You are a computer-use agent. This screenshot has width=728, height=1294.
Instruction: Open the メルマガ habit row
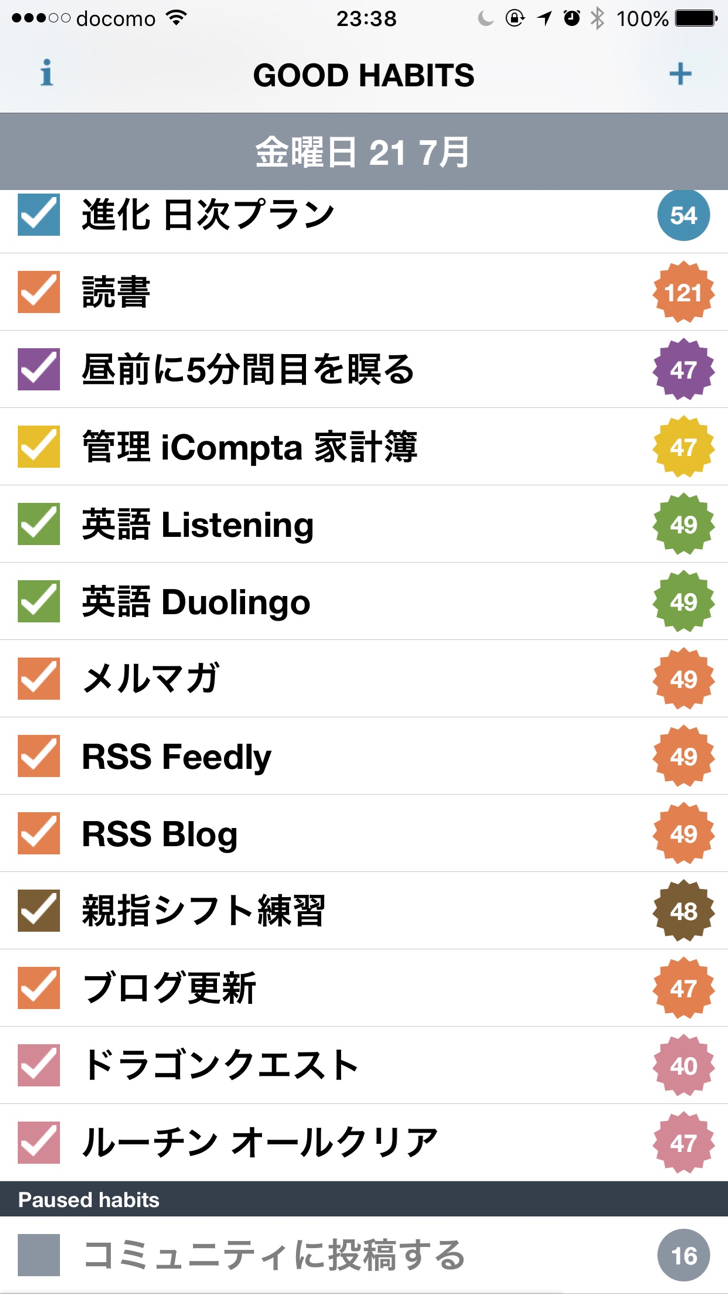pyautogui.click(x=364, y=679)
